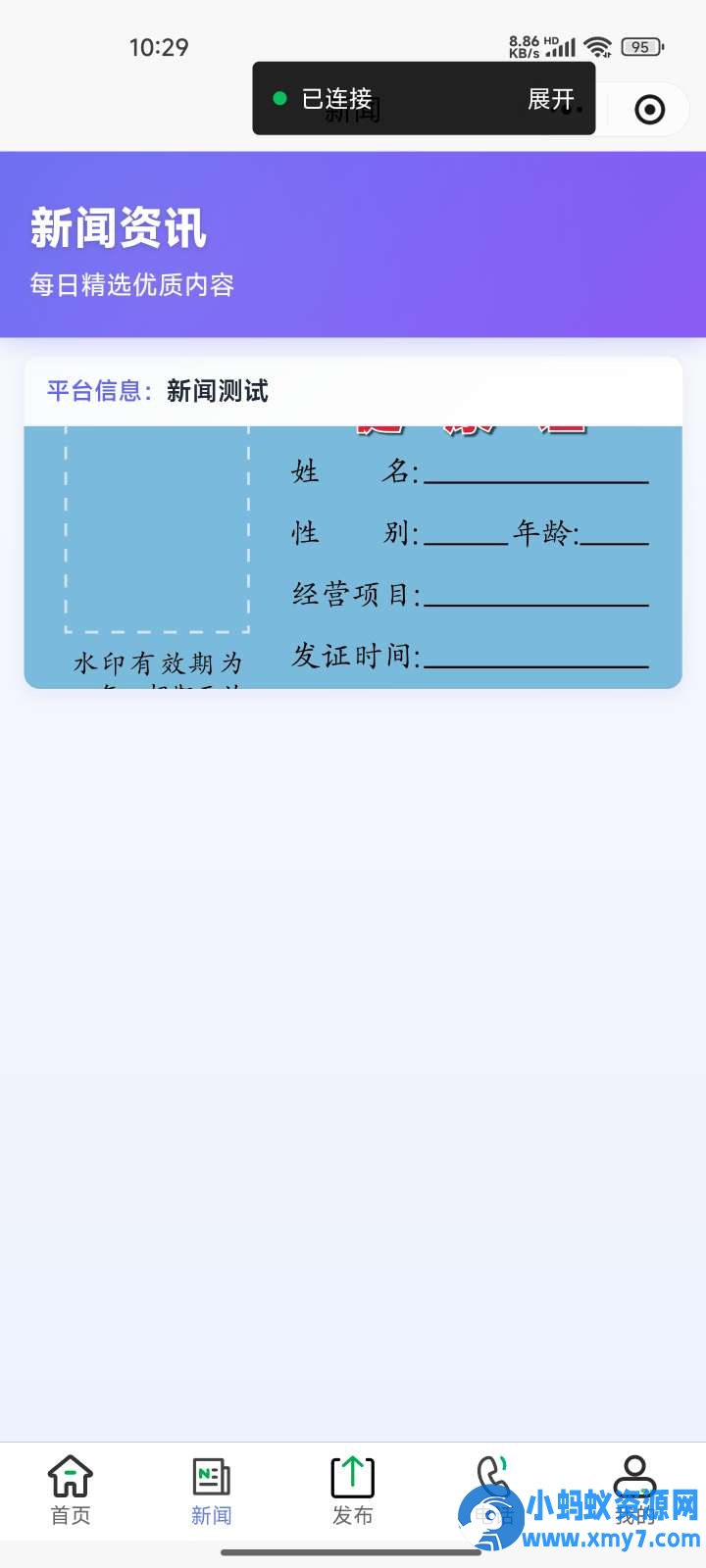Go to the 首页 home tab

coord(71,1491)
